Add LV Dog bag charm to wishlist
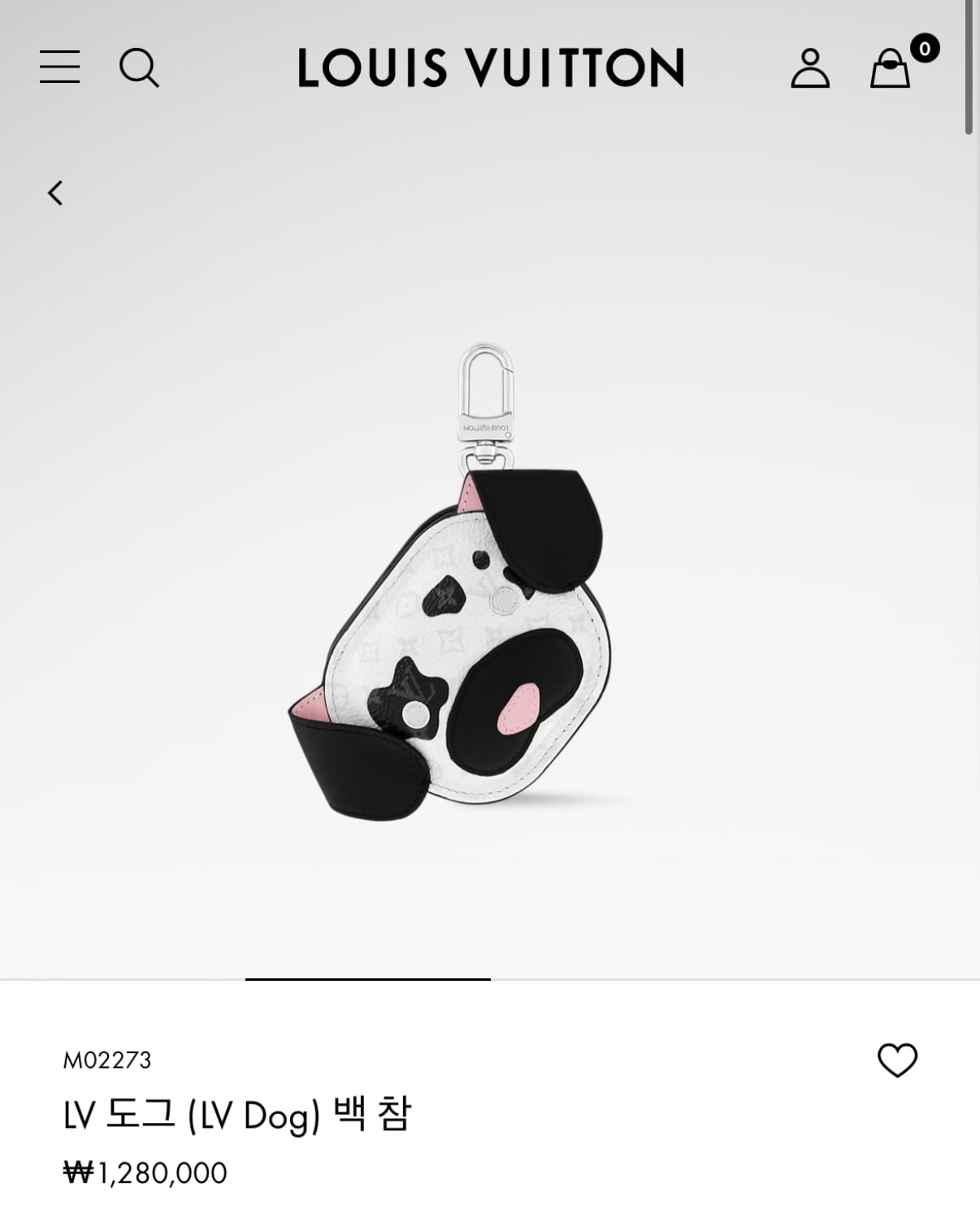The width and height of the screenshot is (980, 1227). 897,1060
